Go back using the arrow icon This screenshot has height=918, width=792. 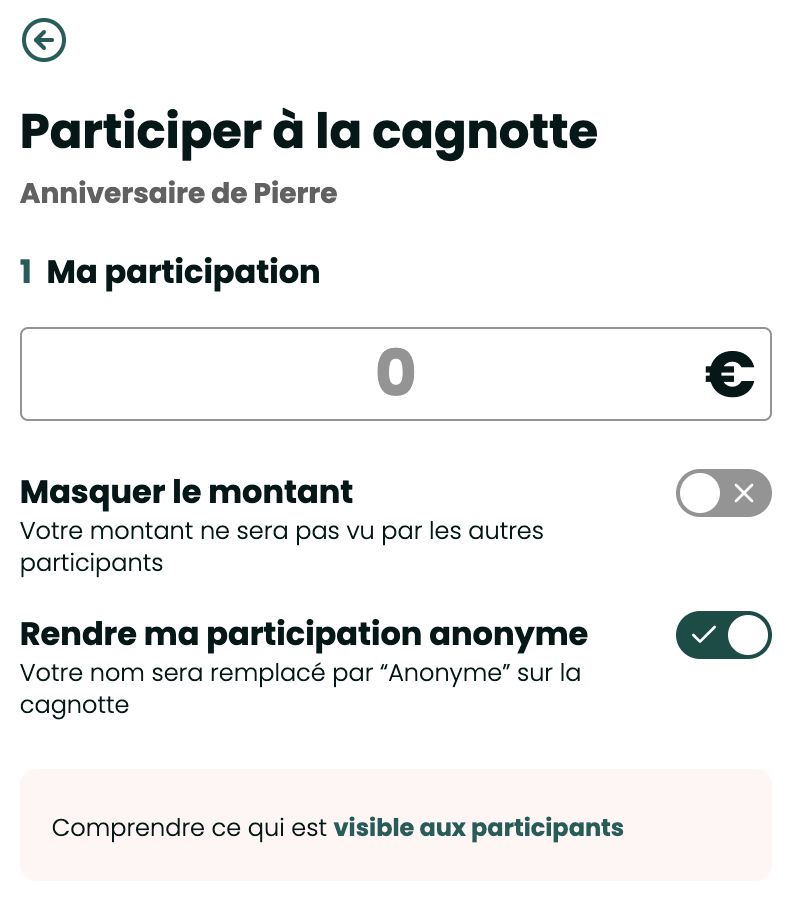[x=44, y=40]
